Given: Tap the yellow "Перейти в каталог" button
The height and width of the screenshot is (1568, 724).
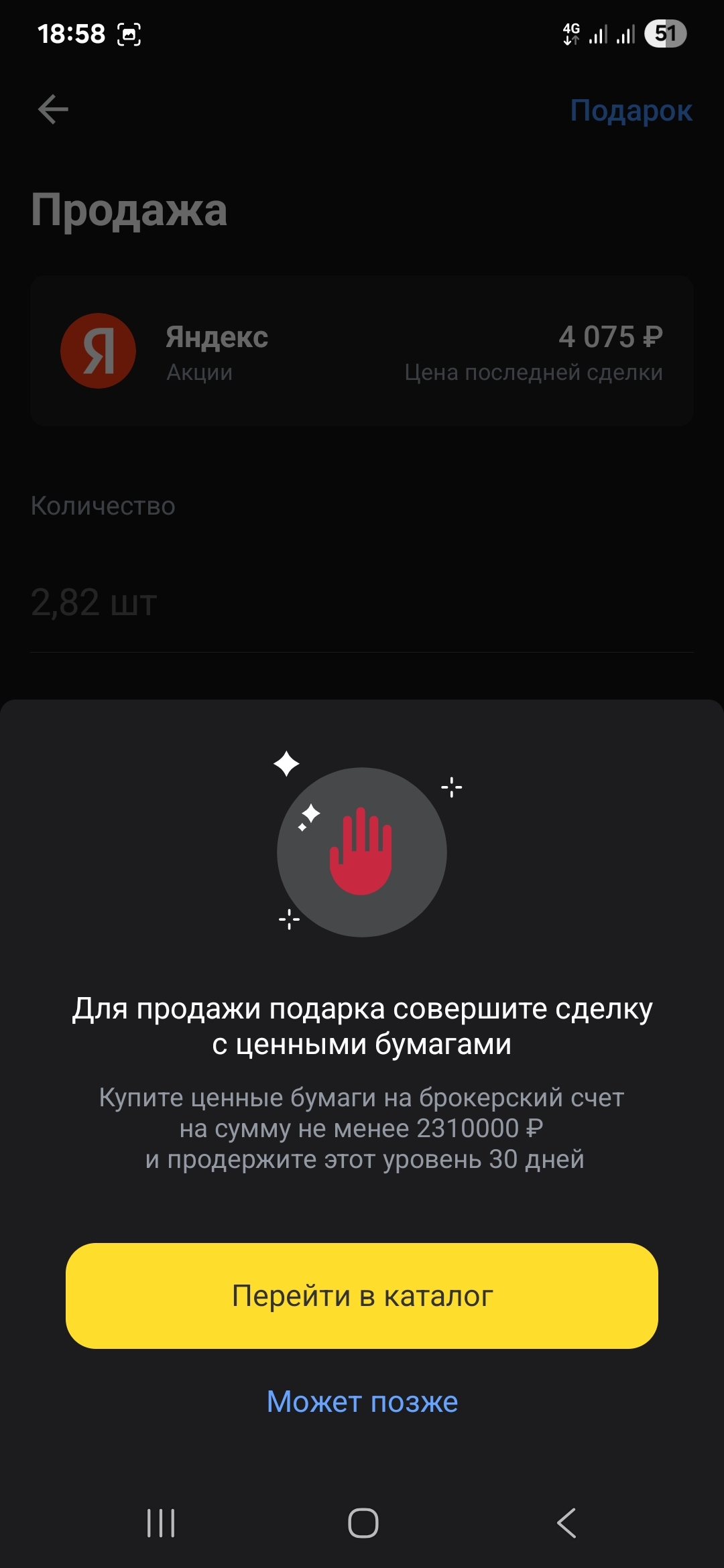Looking at the screenshot, I should point(362,1295).
